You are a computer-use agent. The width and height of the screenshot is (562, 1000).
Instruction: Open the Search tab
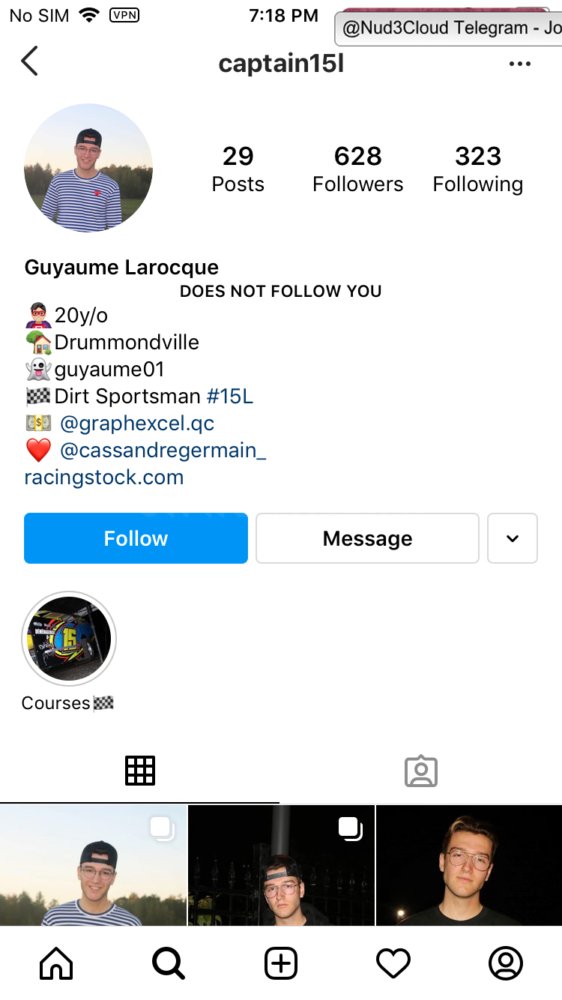[x=168, y=962]
